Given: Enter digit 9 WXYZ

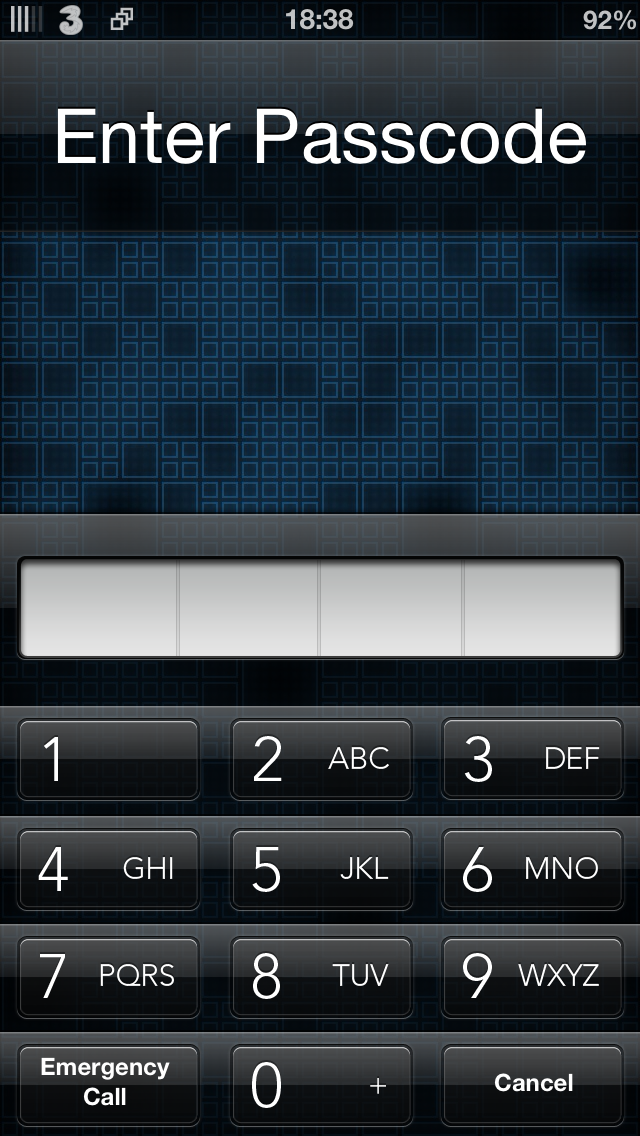Looking at the screenshot, I should tap(533, 977).
